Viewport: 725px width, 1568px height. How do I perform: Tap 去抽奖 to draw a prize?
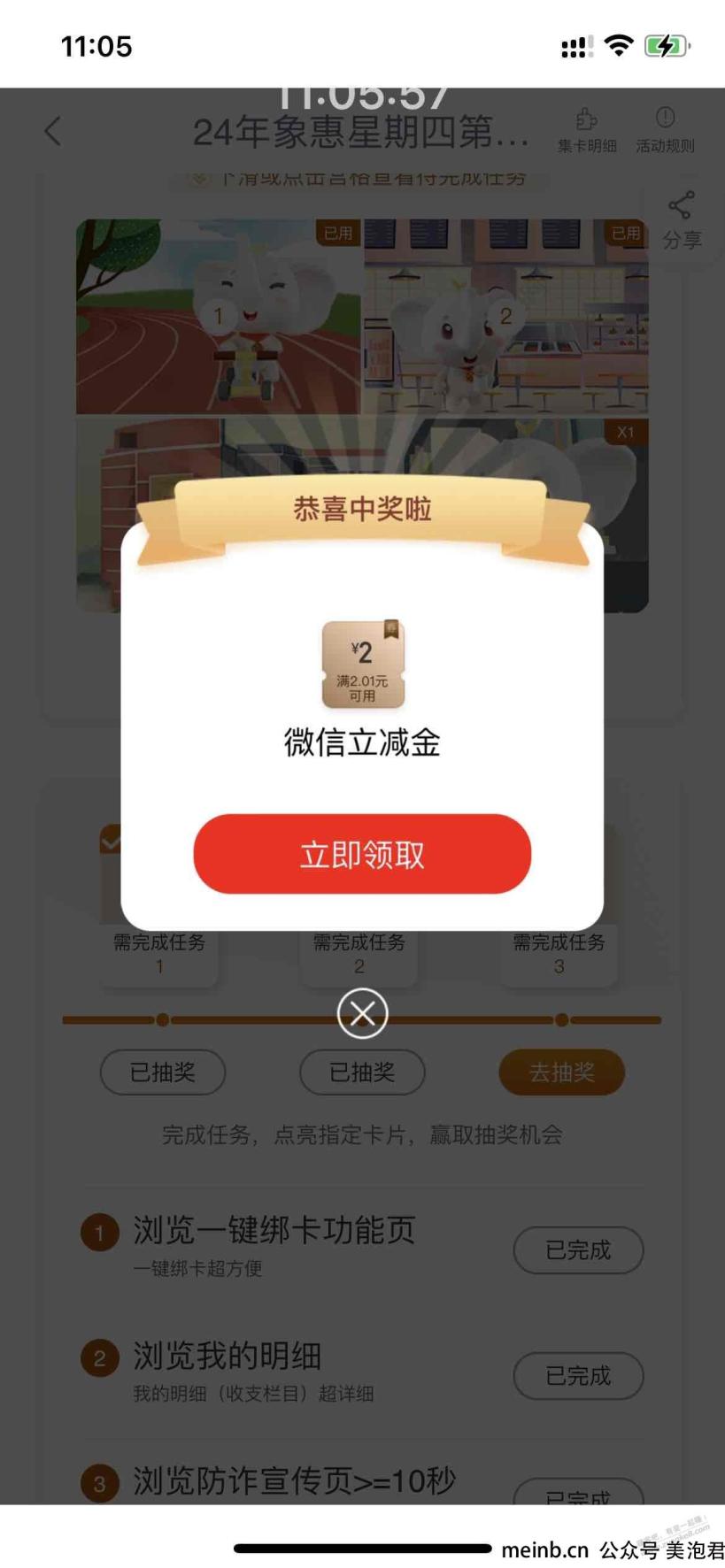(x=561, y=1072)
